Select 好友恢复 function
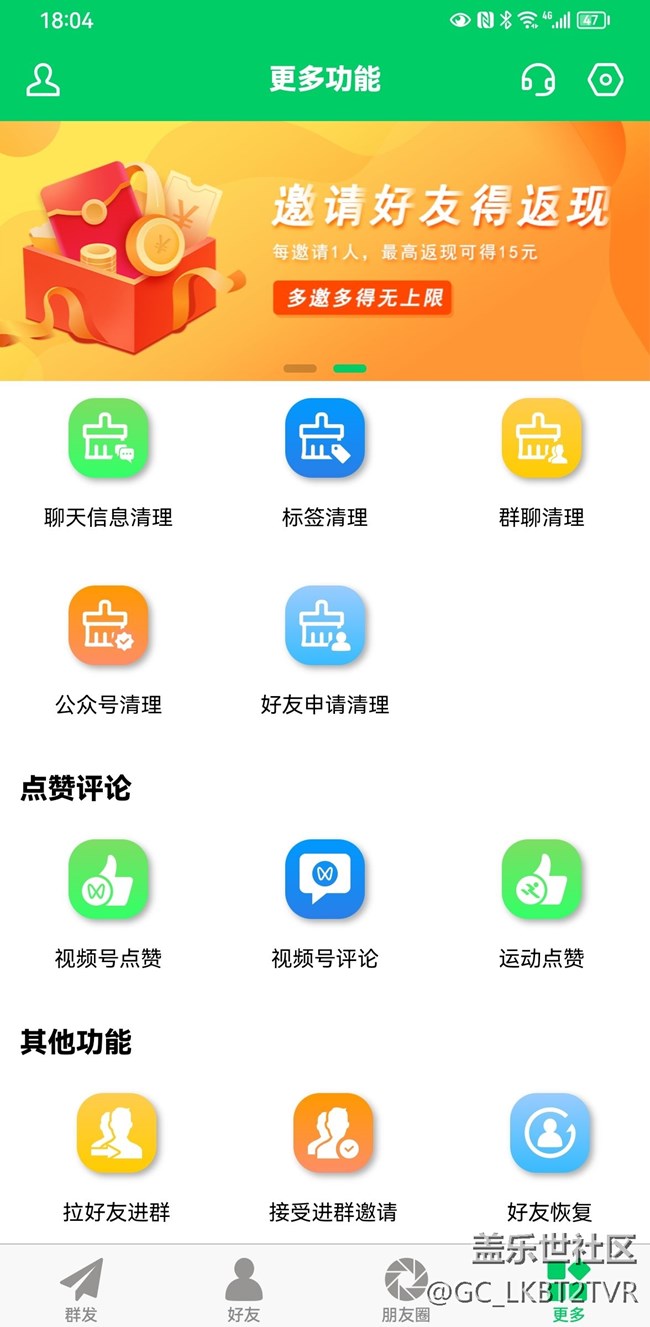Viewport: 650px width, 1327px height. (x=549, y=1134)
